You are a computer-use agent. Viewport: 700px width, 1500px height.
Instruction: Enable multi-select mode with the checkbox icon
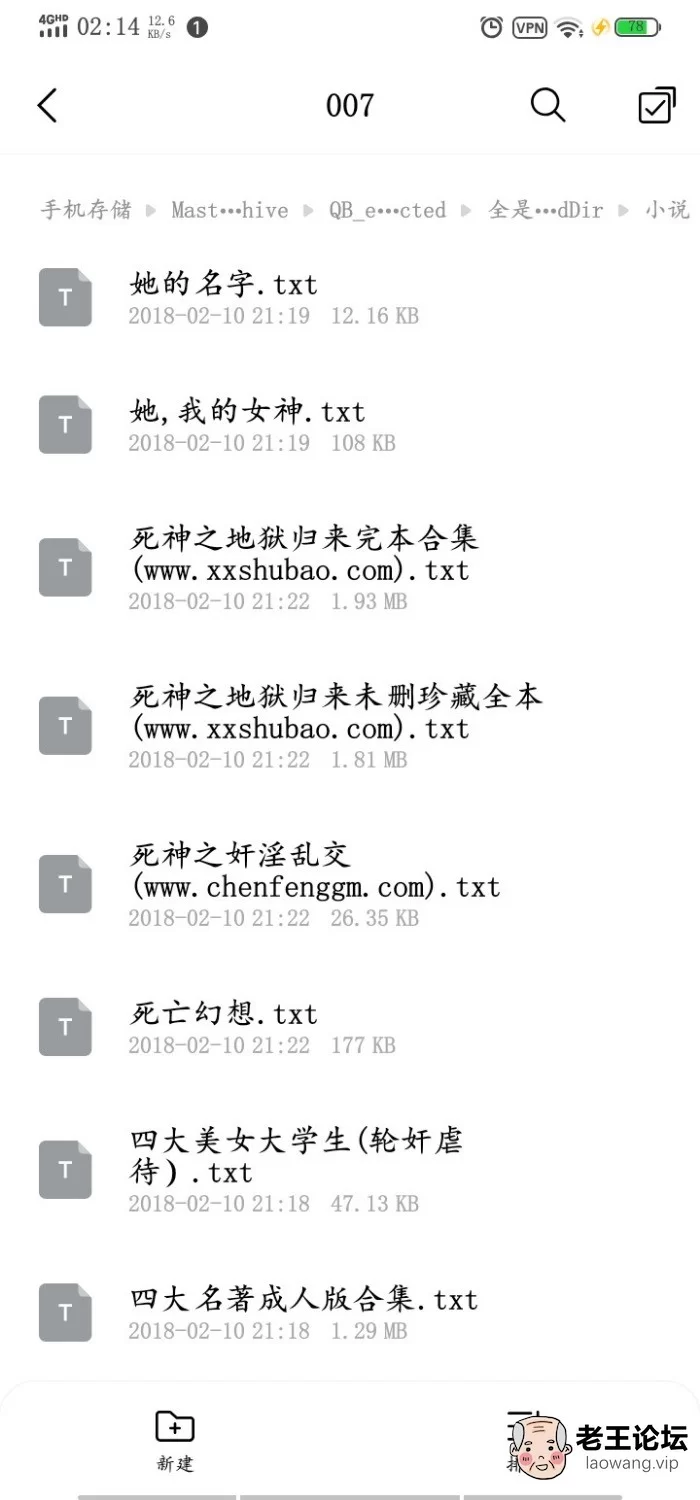tap(656, 105)
